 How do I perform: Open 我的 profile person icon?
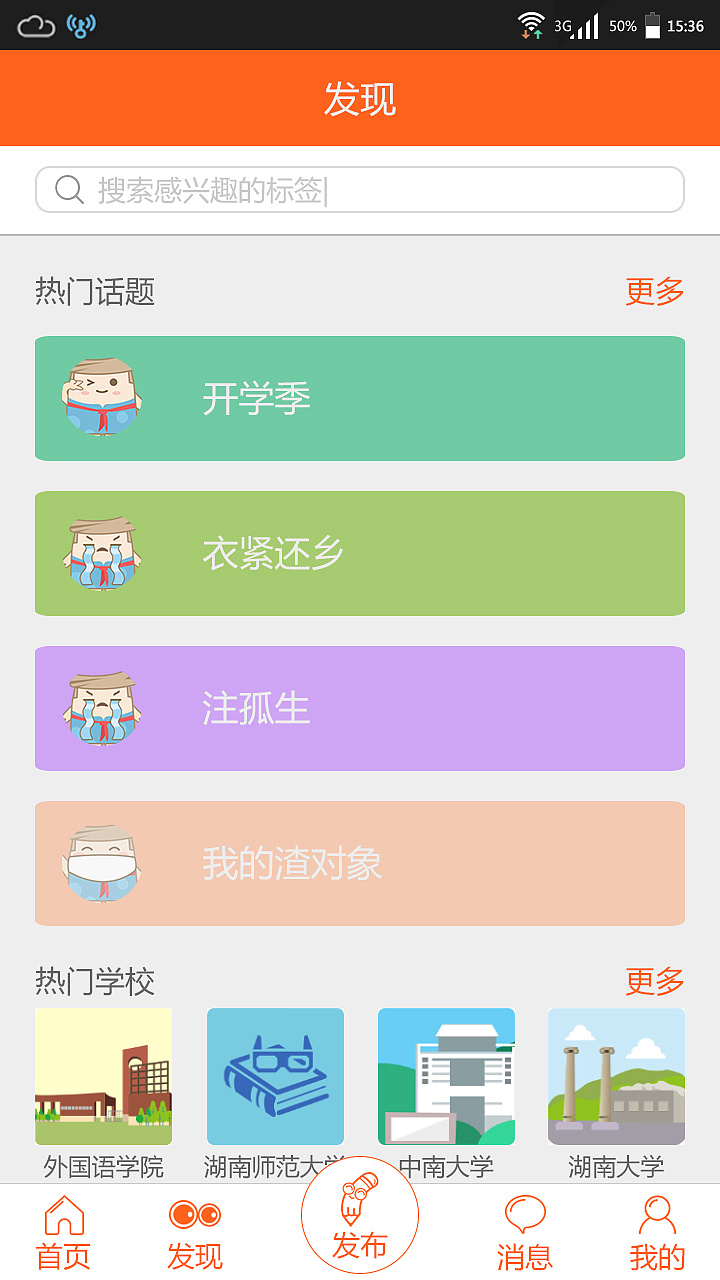tap(656, 1215)
